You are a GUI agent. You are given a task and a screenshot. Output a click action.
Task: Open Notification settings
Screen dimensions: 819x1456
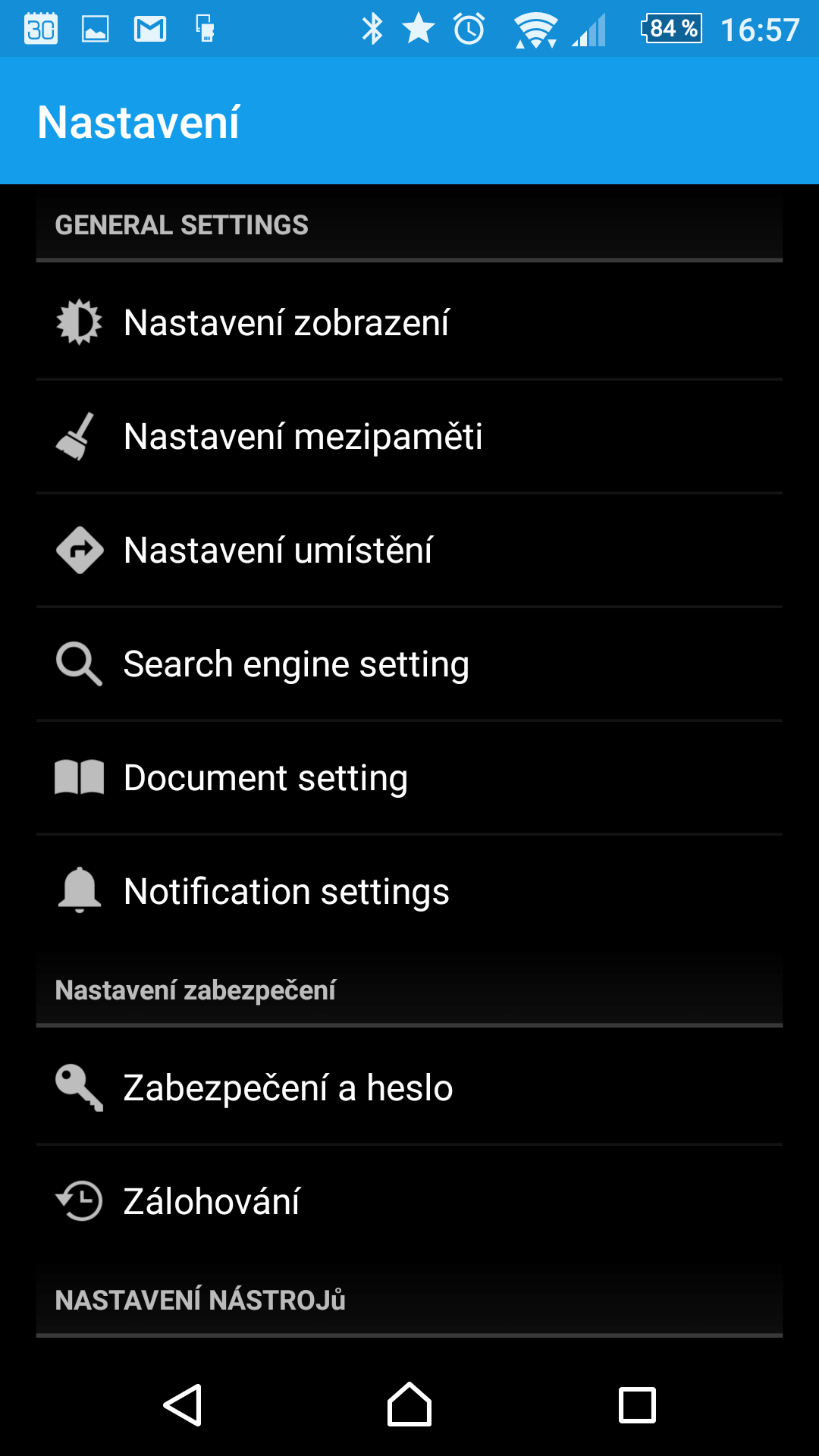point(409,891)
